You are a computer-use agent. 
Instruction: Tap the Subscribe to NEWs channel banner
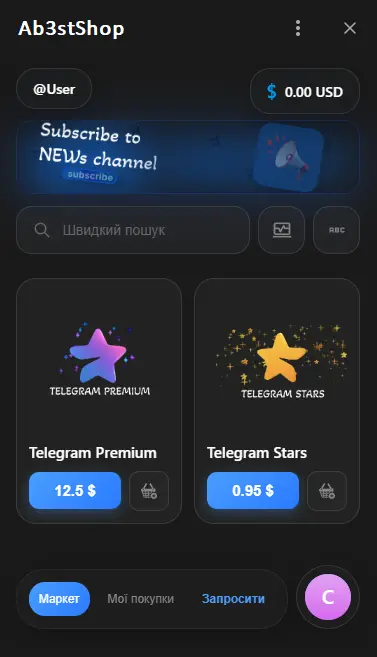pos(188,157)
